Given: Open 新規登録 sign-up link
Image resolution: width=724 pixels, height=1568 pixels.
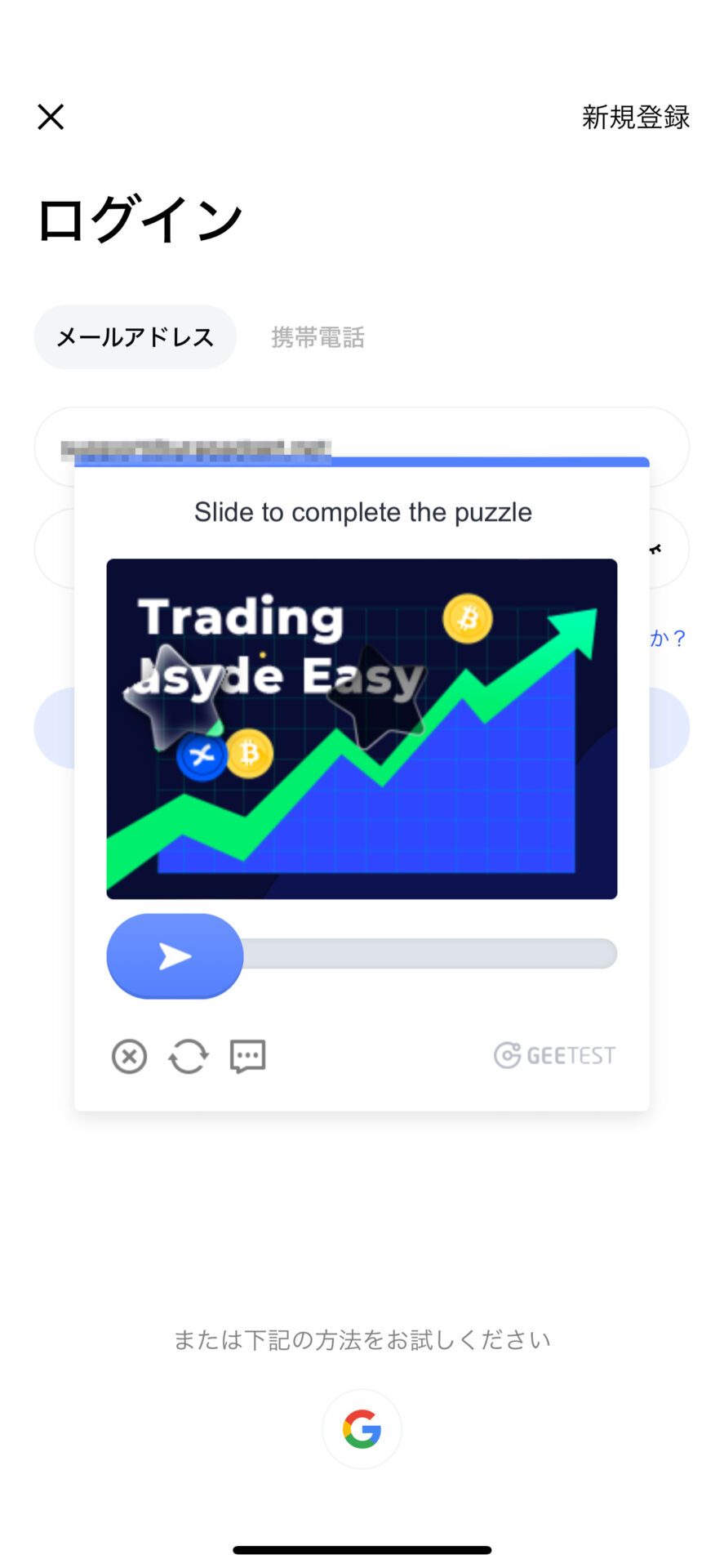Looking at the screenshot, I should 635,117.
